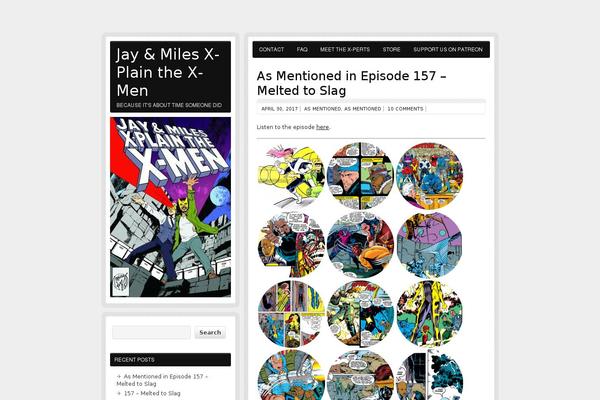Open the FAQ page
The height and width of the screenshot is (400, 600).
tap(302, 49)
